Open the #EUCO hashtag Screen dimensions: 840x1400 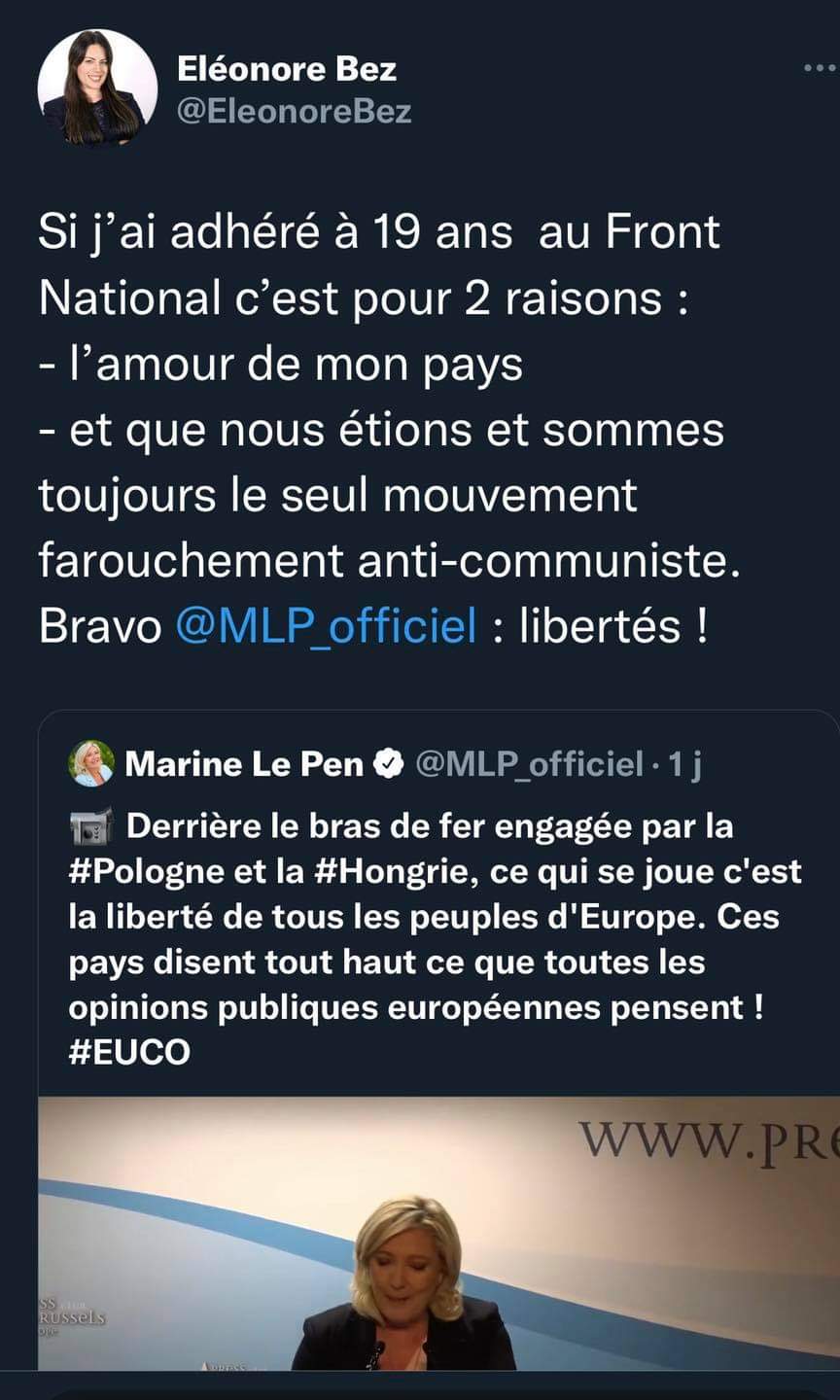tap(129, 1052)
